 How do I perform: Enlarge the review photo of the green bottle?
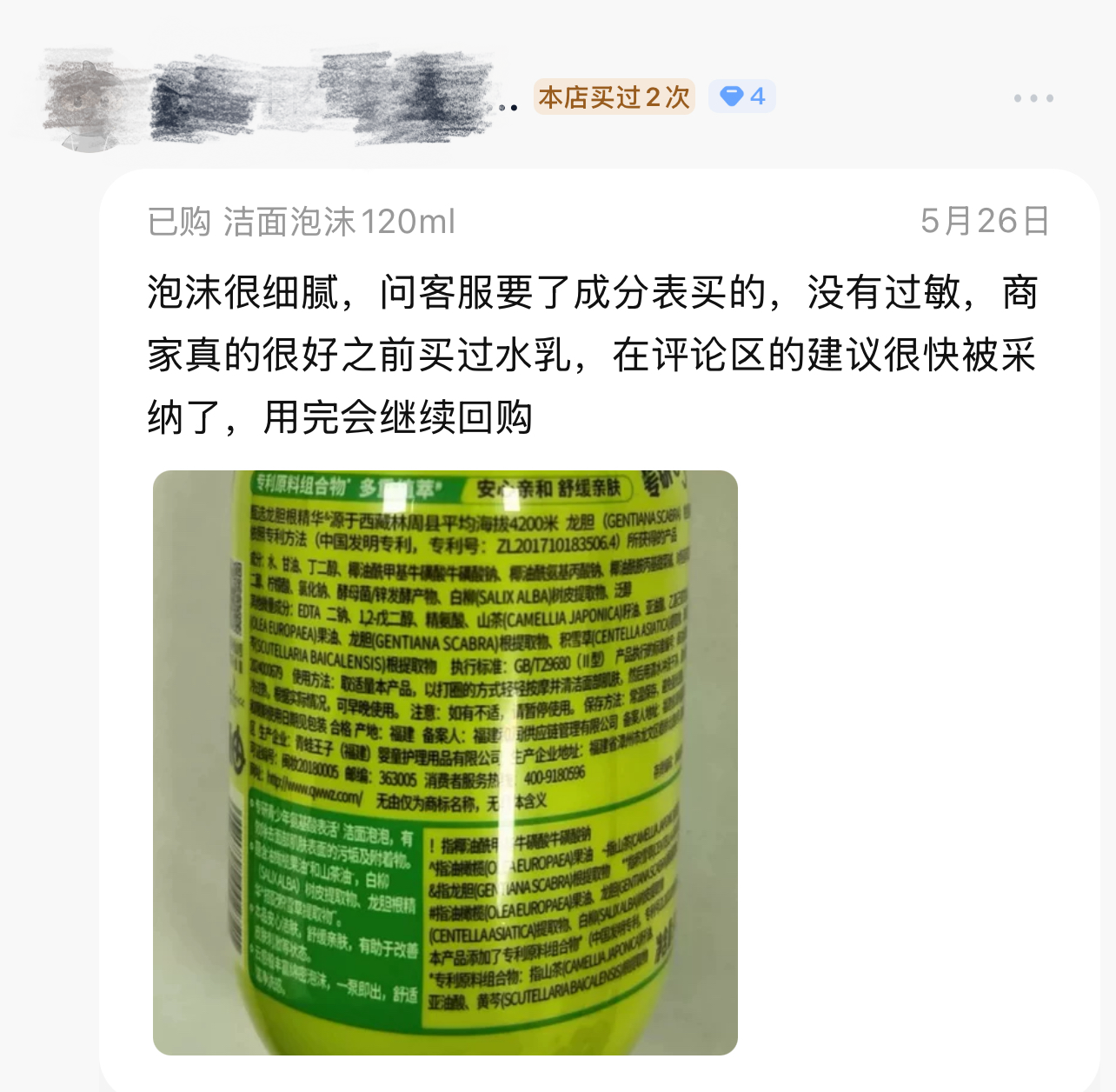click(445, 762)
